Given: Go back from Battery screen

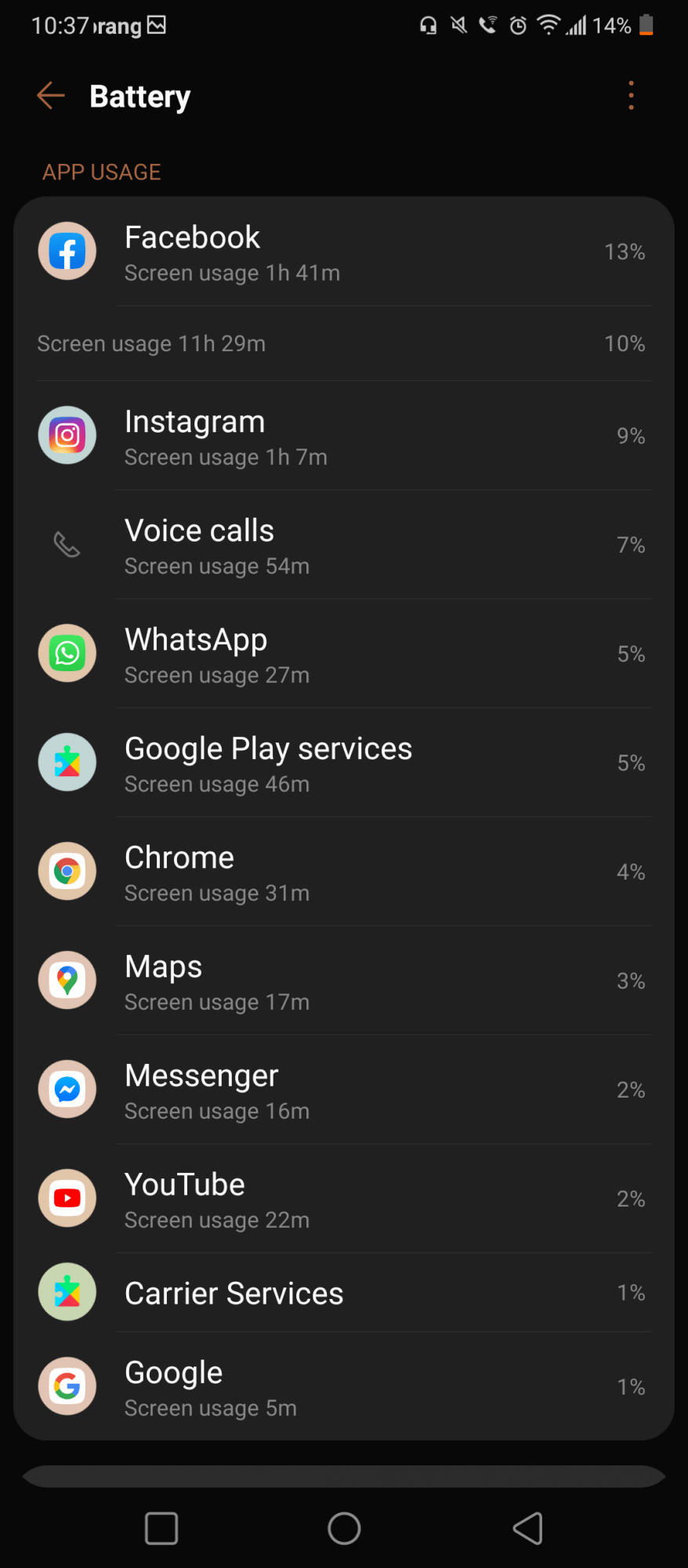Looking at the screenshot, I should click(51, 96).
